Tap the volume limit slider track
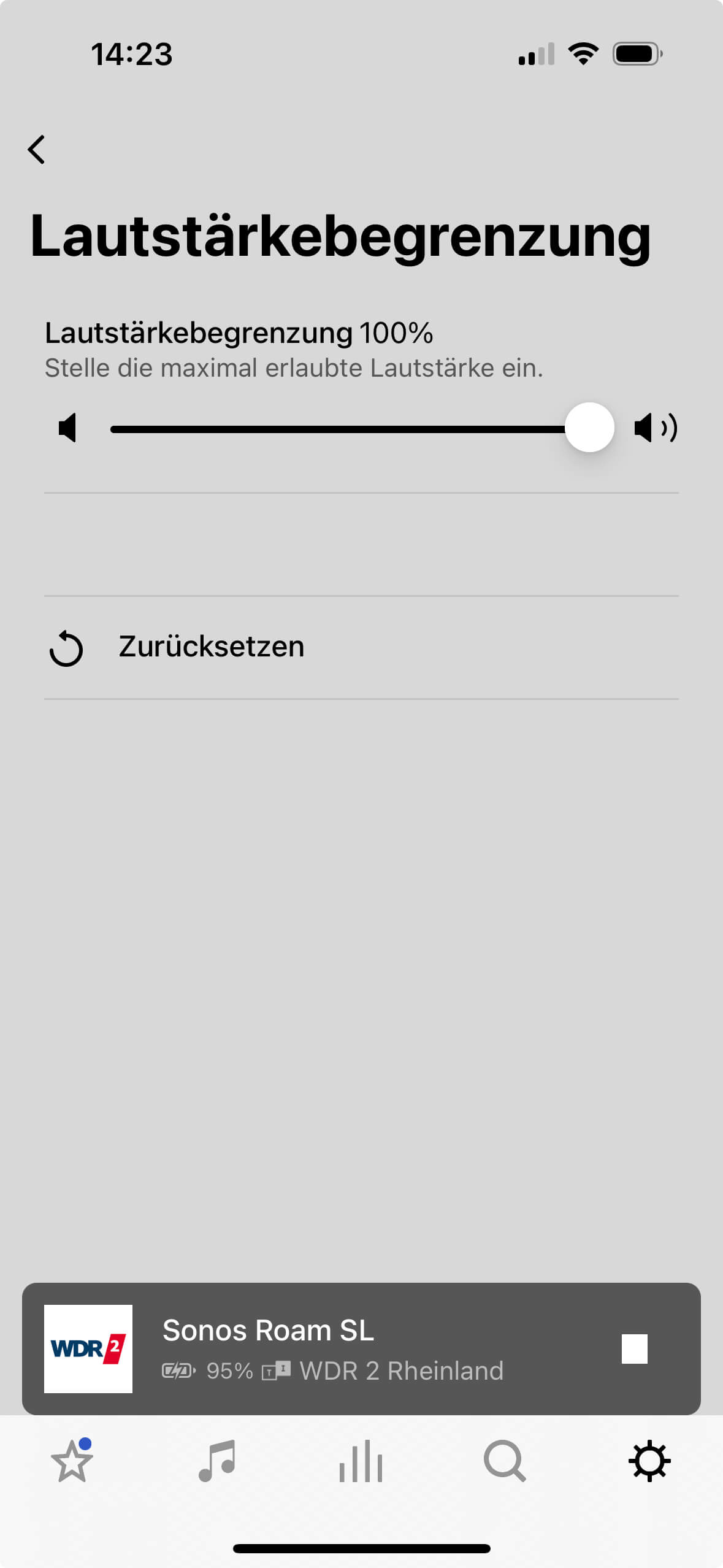The width and height of the screenshot is (723, 1568). [337, 429]
